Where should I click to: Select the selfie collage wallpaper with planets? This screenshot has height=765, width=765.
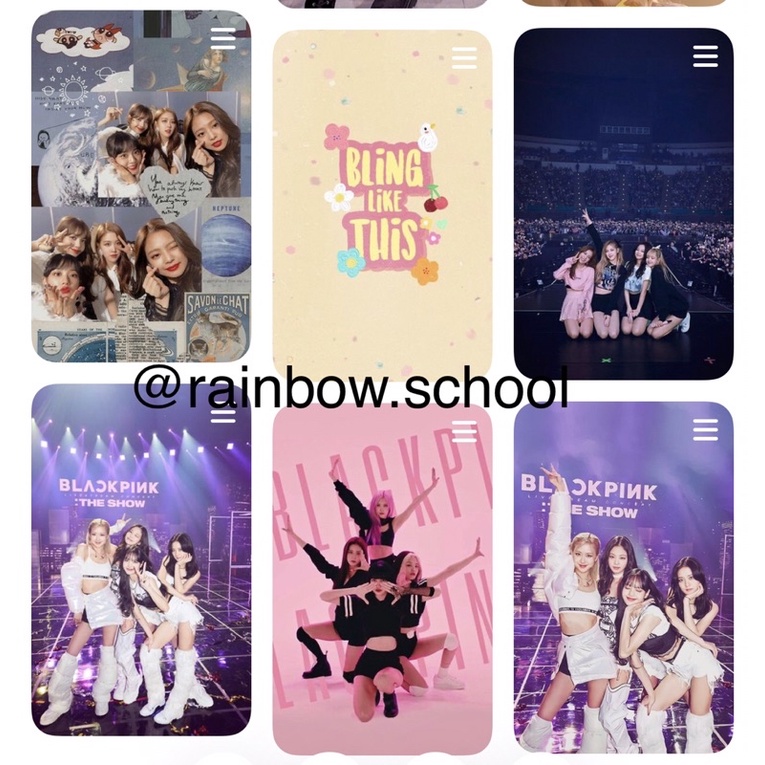pos(141,186)
